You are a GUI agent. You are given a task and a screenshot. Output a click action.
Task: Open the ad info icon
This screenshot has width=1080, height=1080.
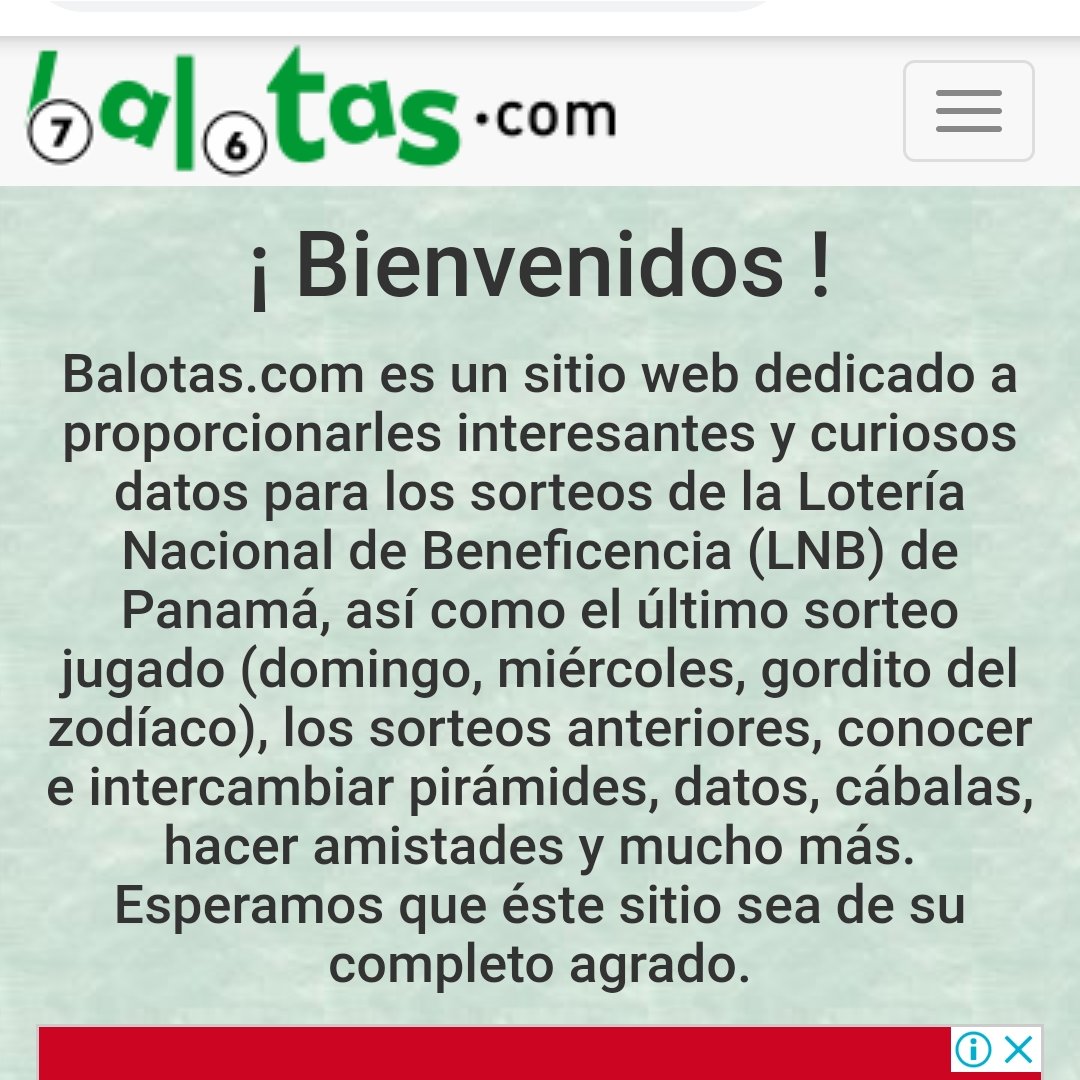point(973,1049)
